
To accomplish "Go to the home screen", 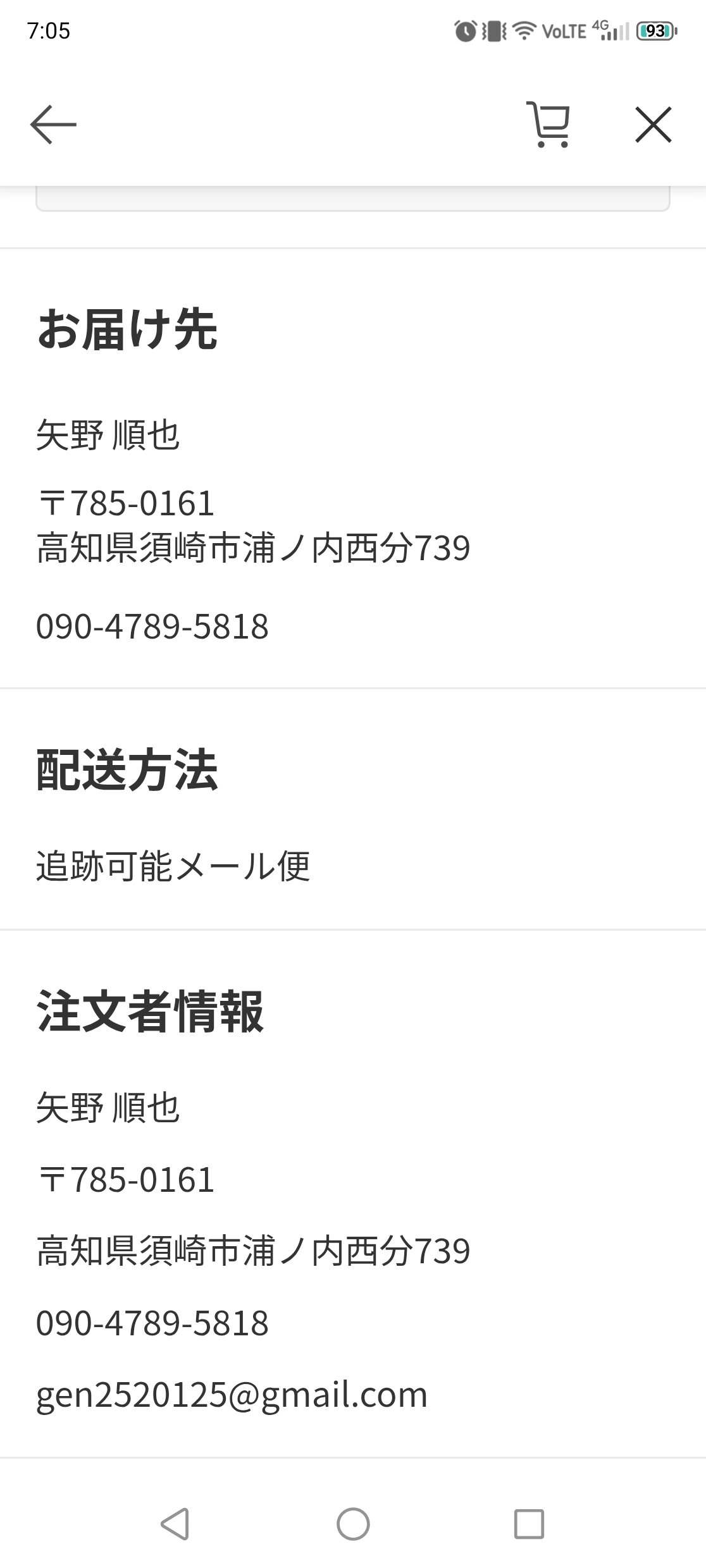I will pyautogui.click(x=353, y=1524).
